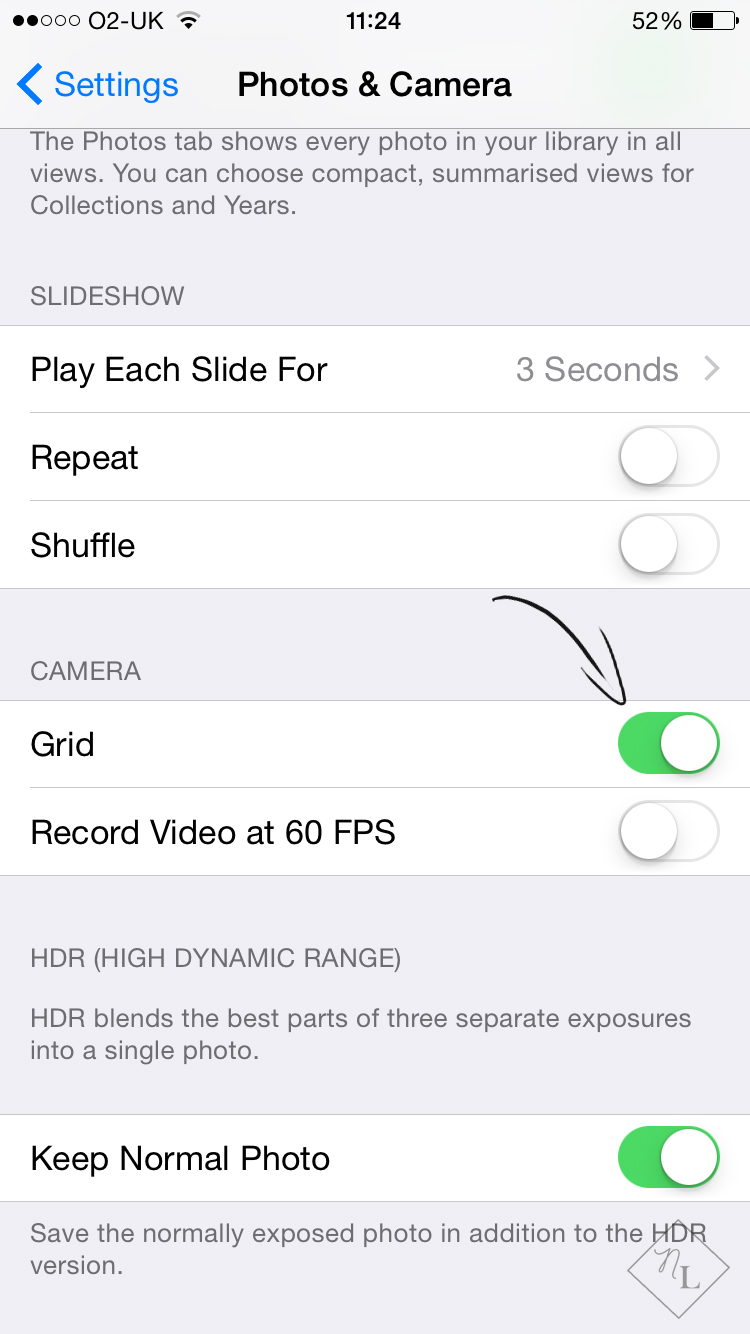
Task: Turn on the Repeat switch
Action: click(668, 458)
